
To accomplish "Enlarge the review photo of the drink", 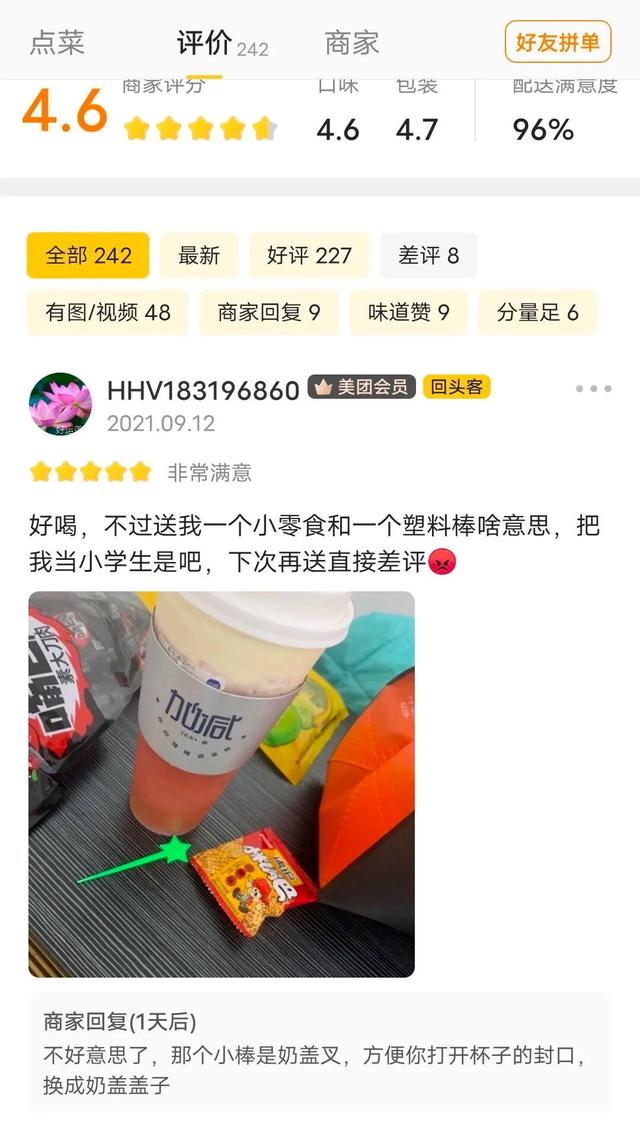I will click(221, 784).
